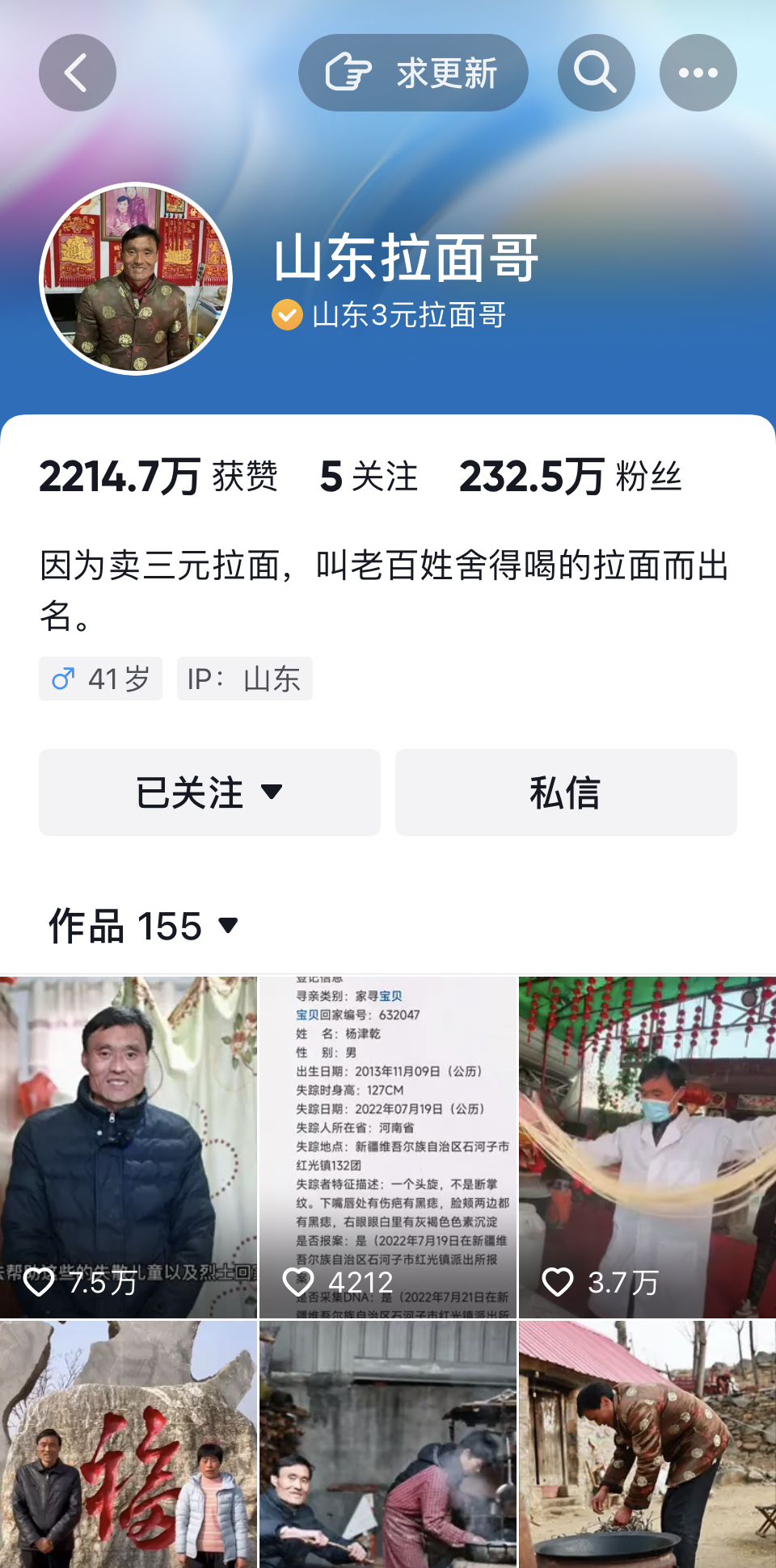This screenshot has height=1568, width=776.
Task: Open the 232.5万 粉丝 followers list
Action: (570, 477)
